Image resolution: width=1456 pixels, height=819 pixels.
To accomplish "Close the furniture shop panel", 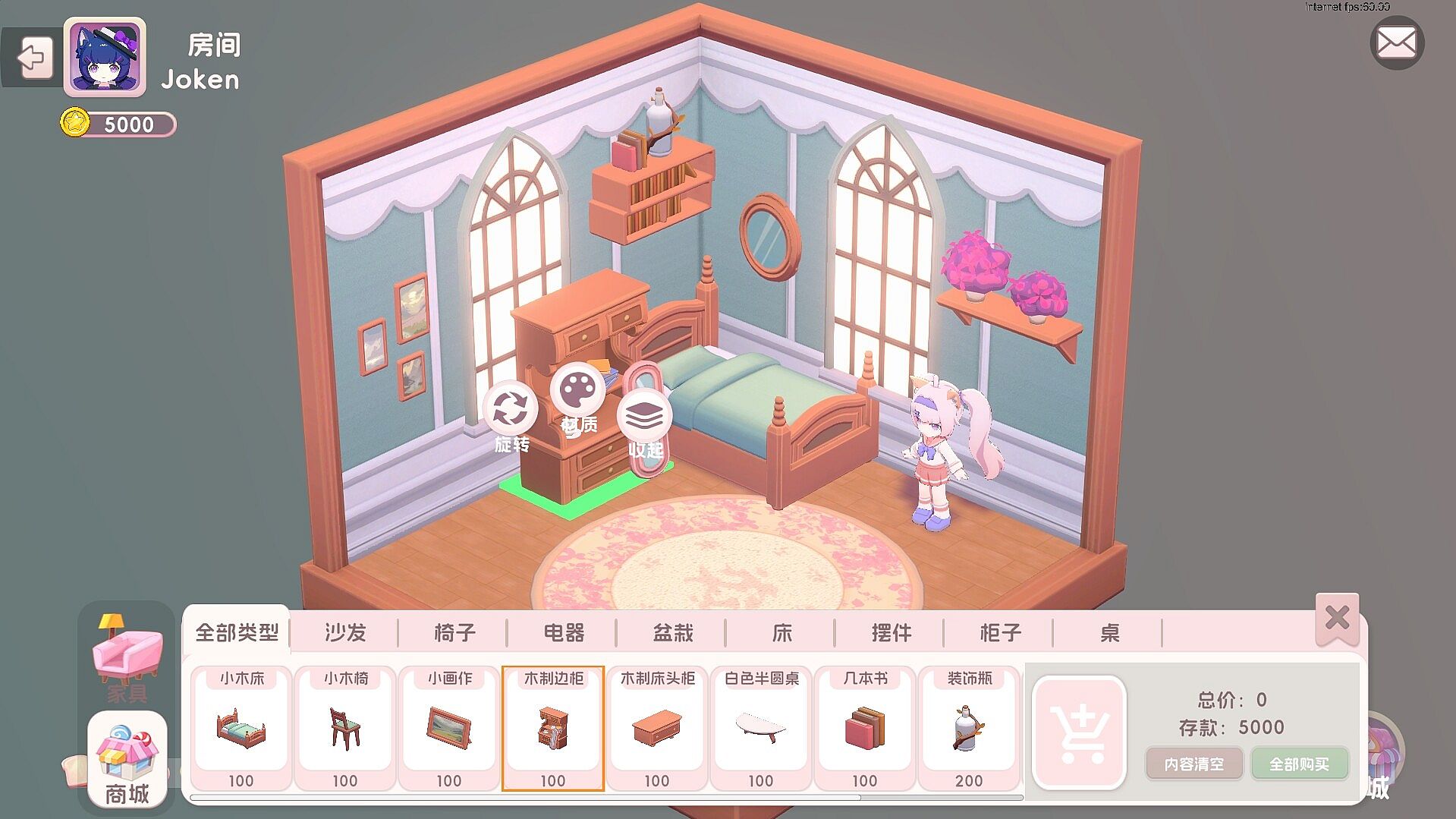I will [x=1337, y=618].
